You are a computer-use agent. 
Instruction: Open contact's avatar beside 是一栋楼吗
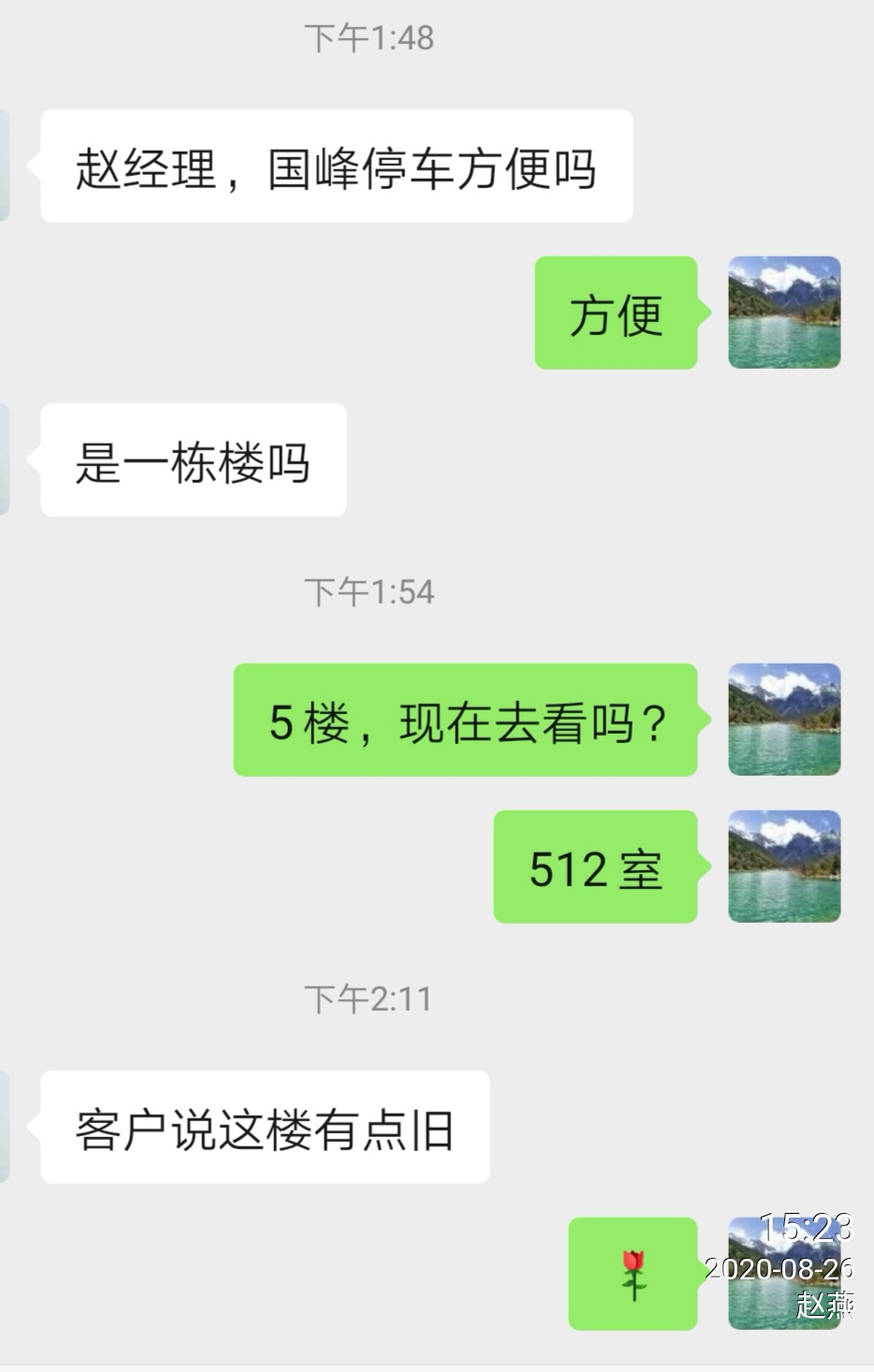click(x=4, y=460)
